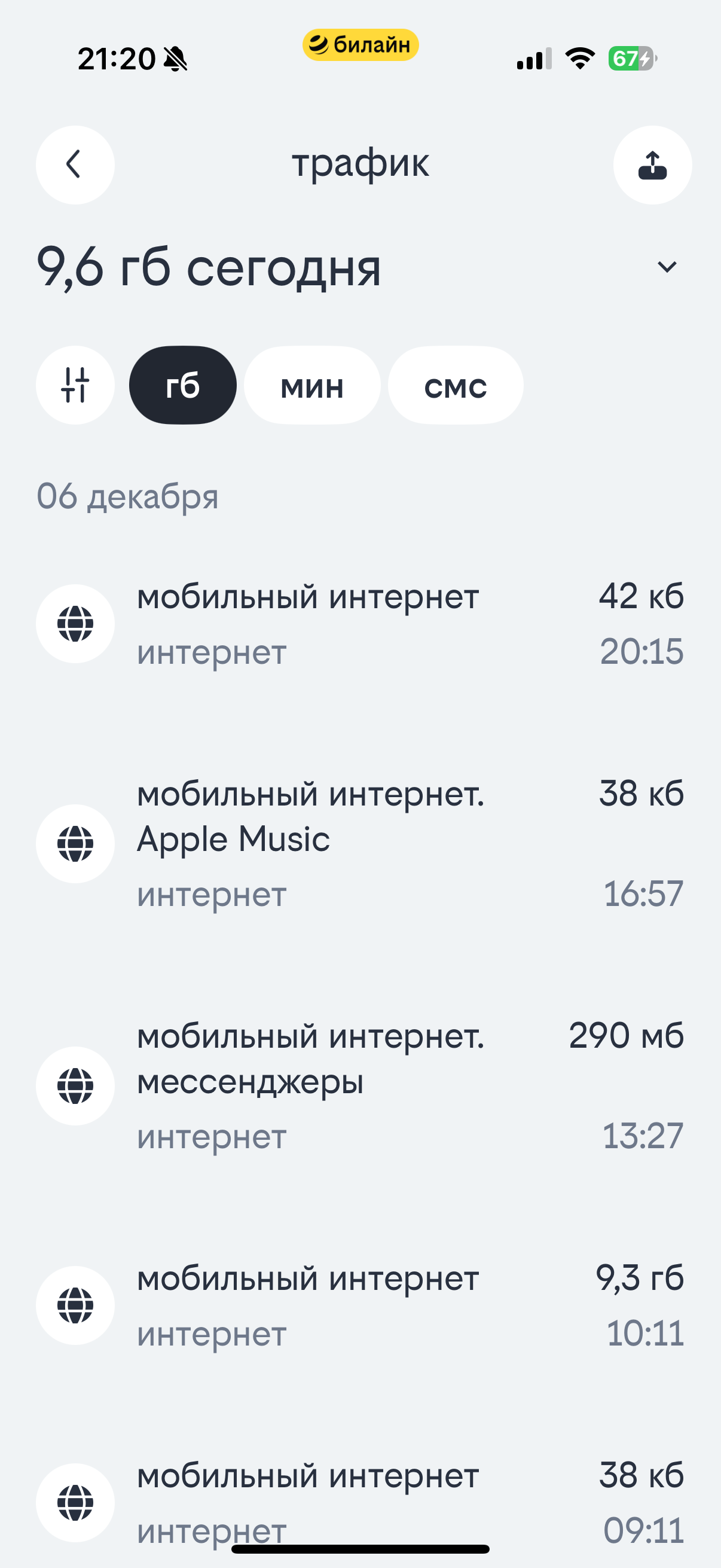Switch to the смс chip
This screenshot has height=1568, width=721.
pos(455,385)
